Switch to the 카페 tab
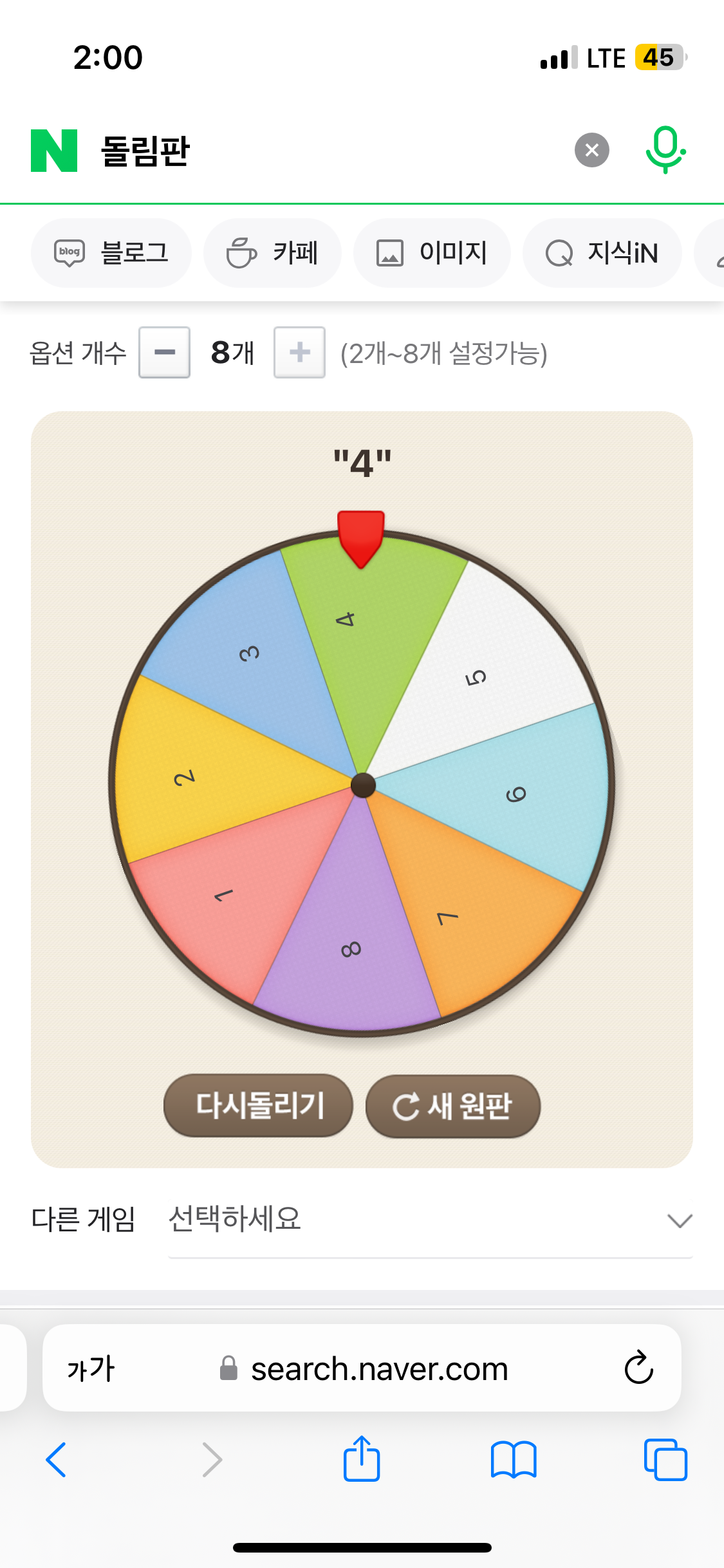724x1568 pixels. (272, 253)
